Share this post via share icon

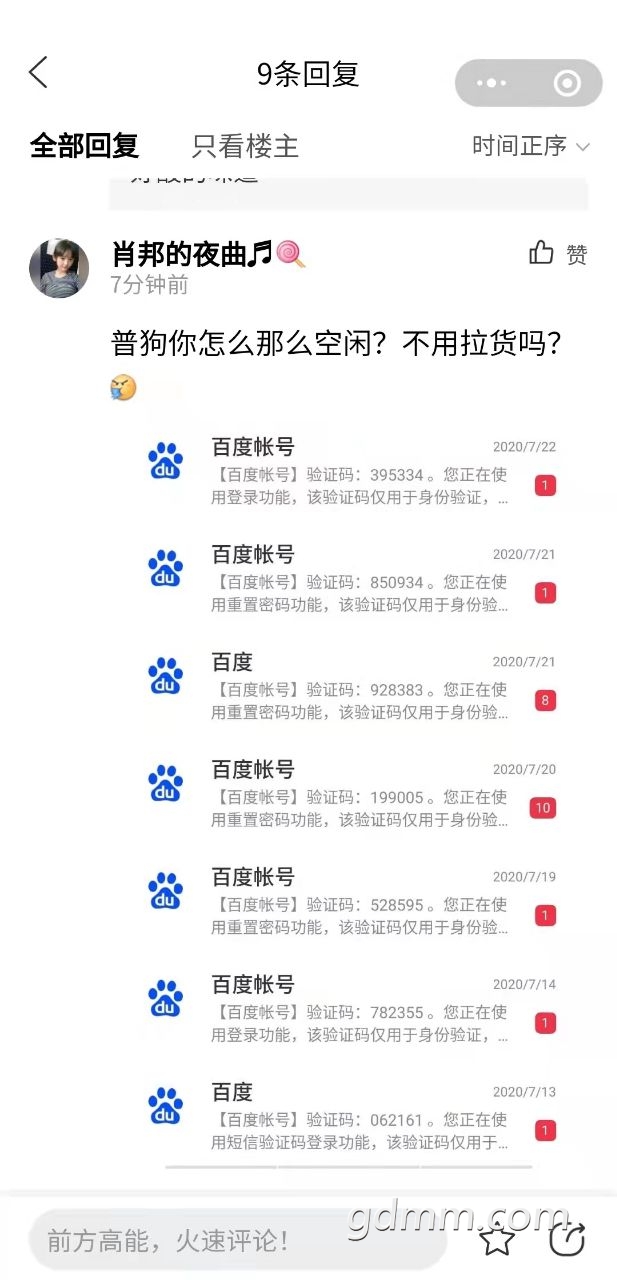[567, 1240]
